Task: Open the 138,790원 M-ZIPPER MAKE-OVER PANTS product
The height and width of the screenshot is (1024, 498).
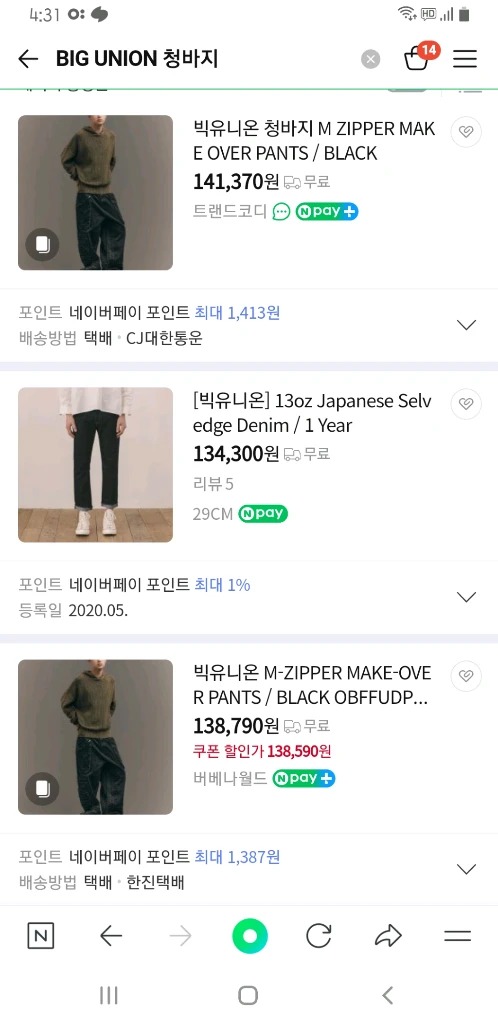Action: pos(313,685)
